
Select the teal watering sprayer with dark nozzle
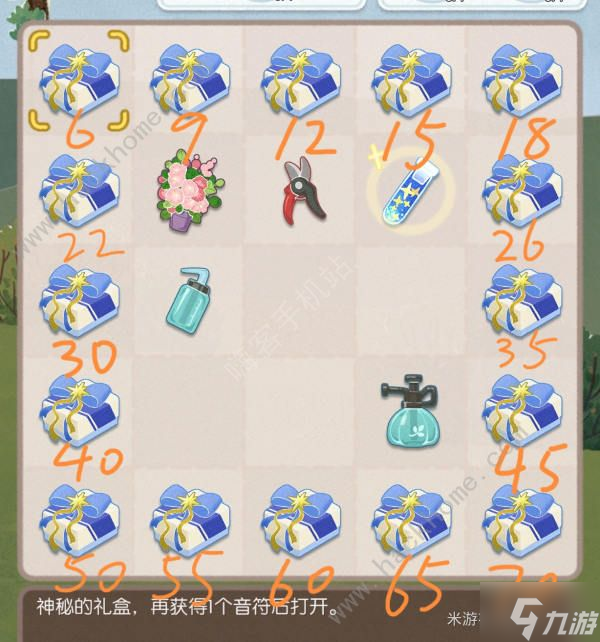click(412, 411)
